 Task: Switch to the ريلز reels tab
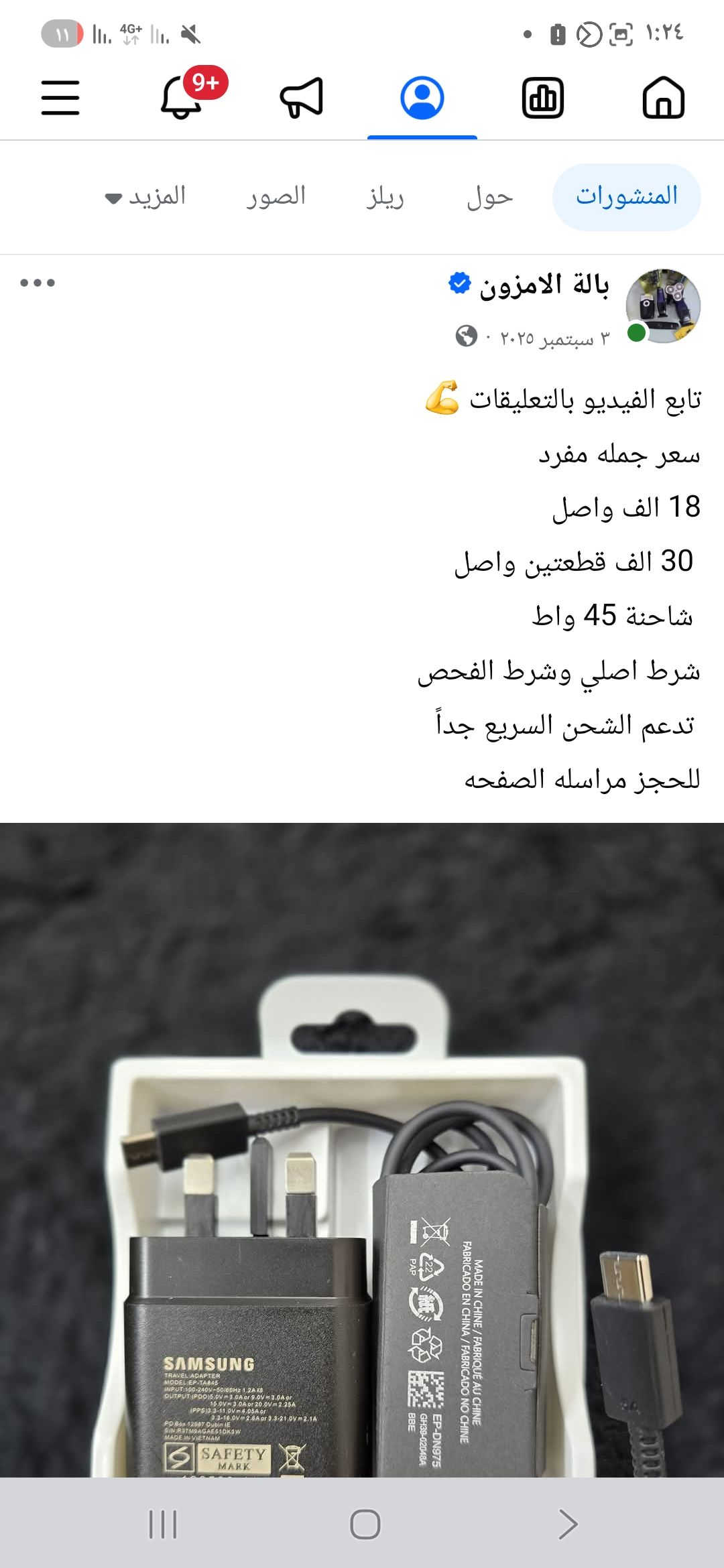(385, 197)
